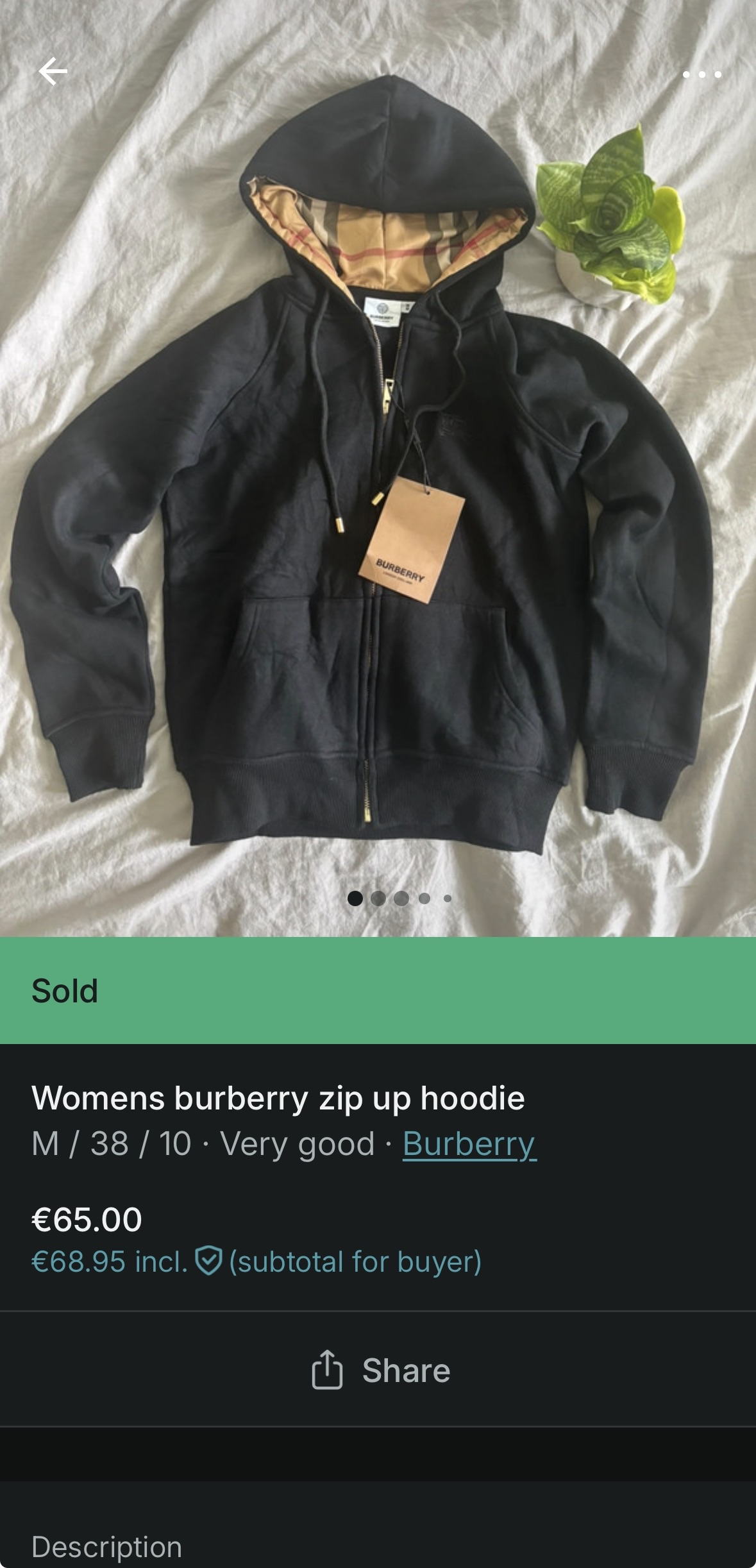This screenshot has width=756, height=1568.
Task: Share this hoodie listing
Action: 380,1370
